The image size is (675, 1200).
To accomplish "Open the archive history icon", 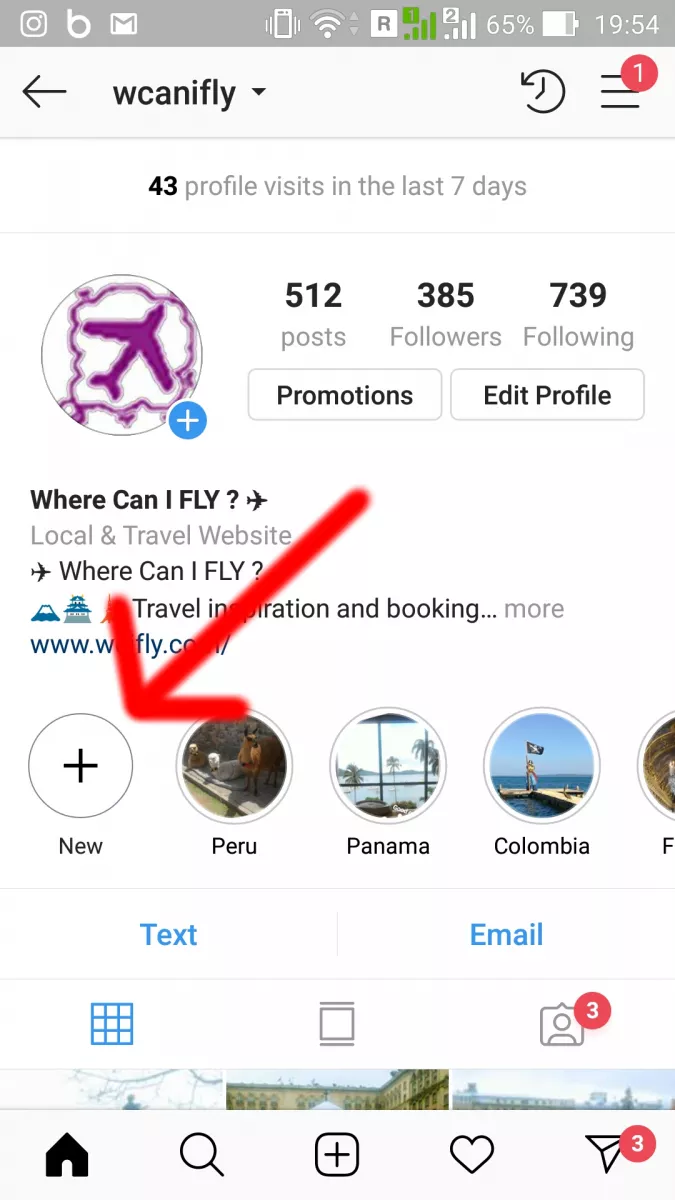I will click(543, 93).
